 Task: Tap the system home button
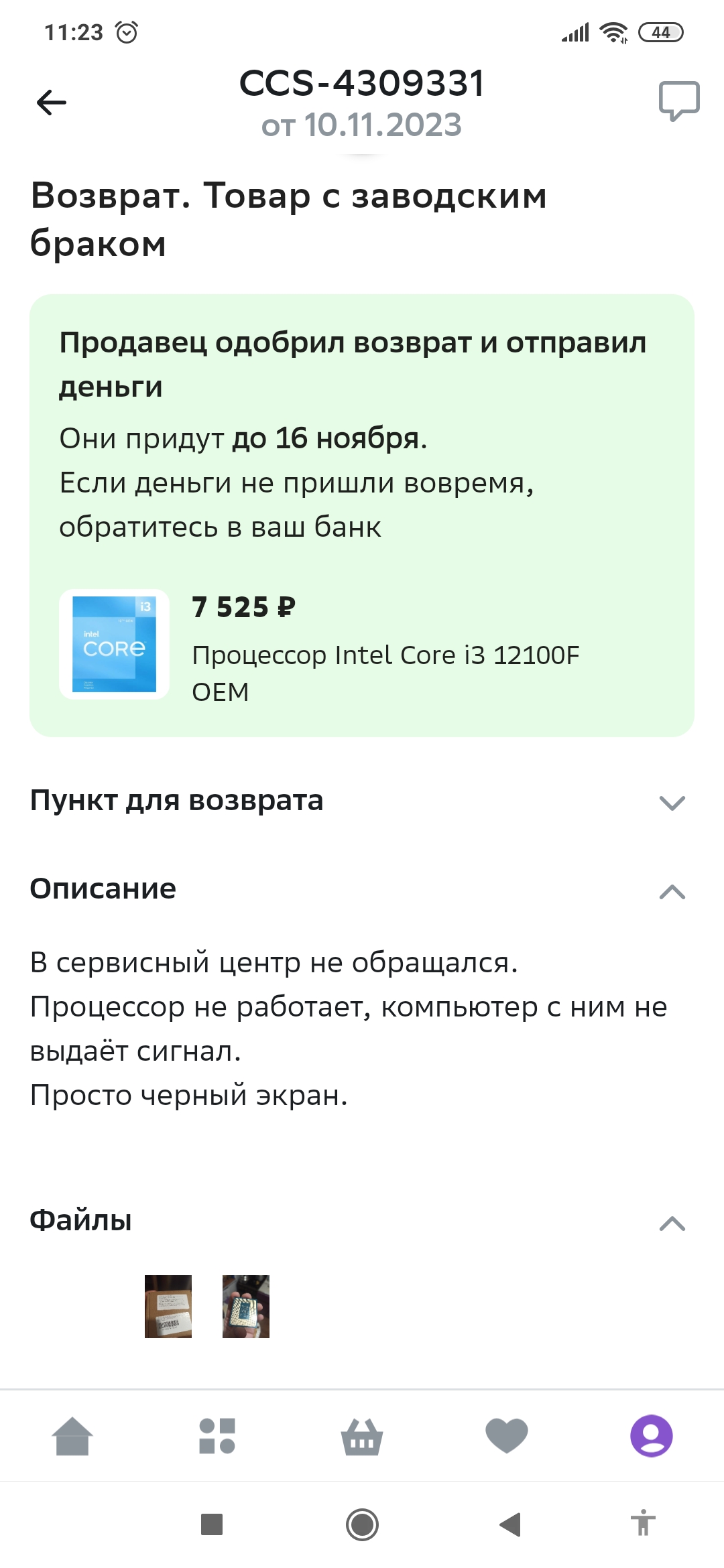coord(362,1524)
